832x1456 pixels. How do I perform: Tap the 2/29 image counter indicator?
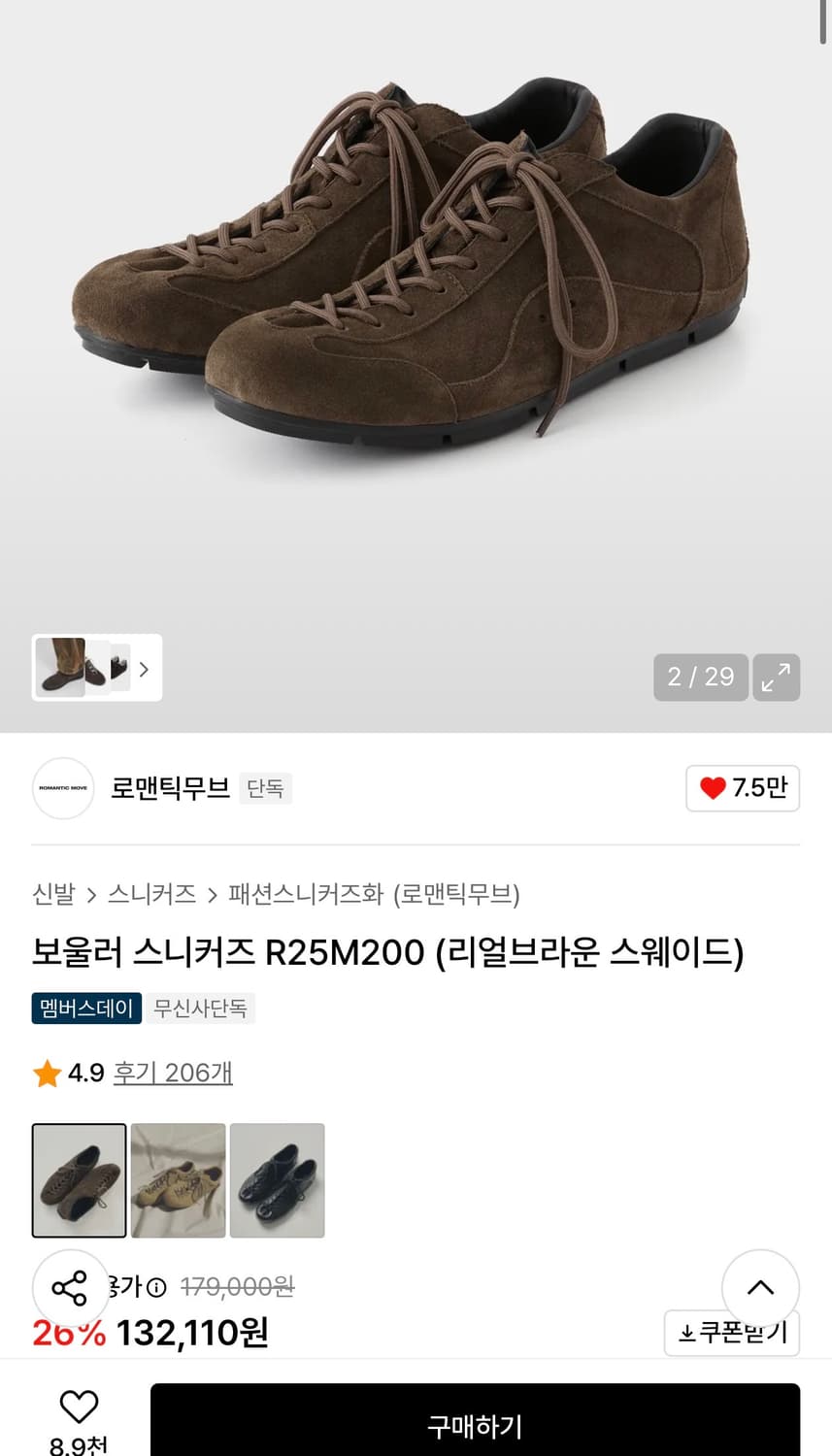pos(700,677)
